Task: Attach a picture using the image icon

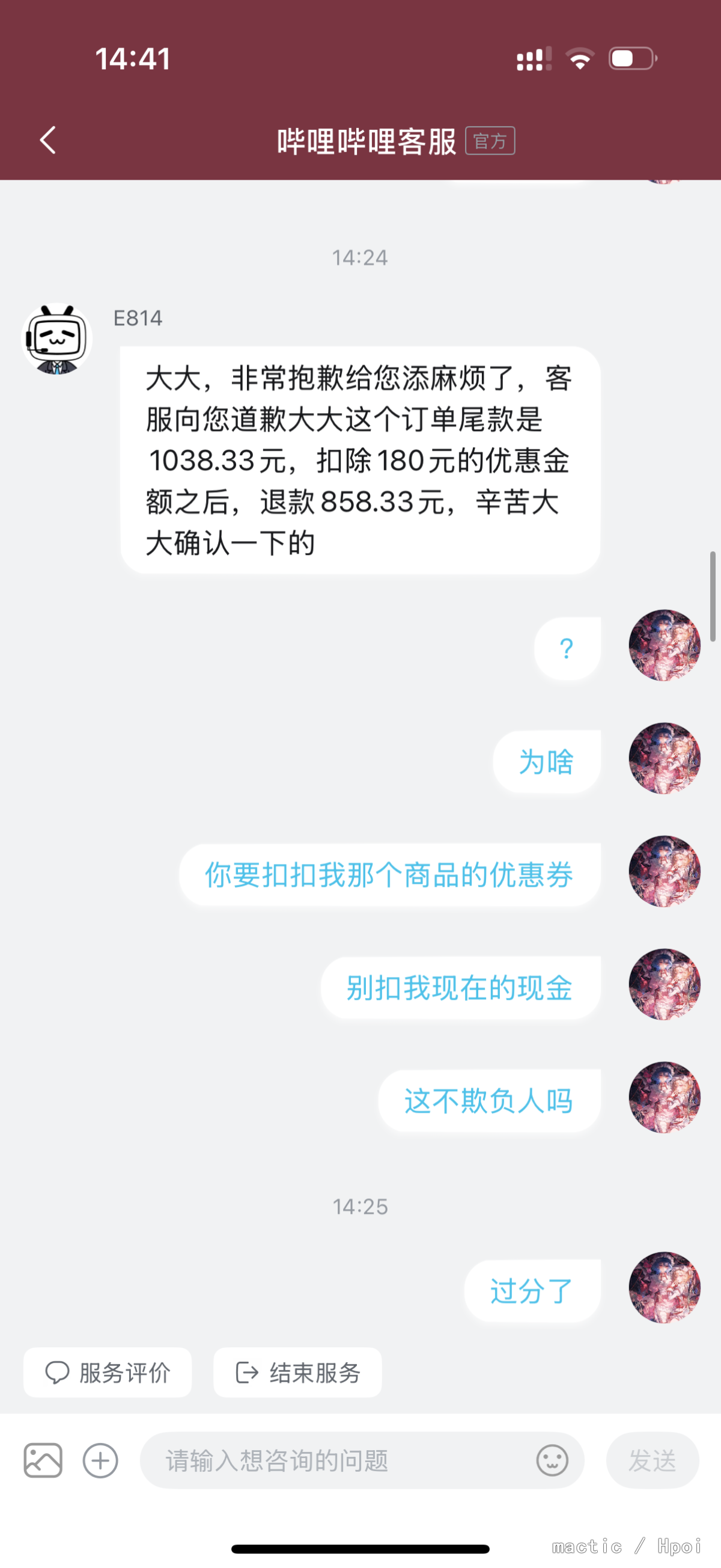Action: coord(43,1460)
